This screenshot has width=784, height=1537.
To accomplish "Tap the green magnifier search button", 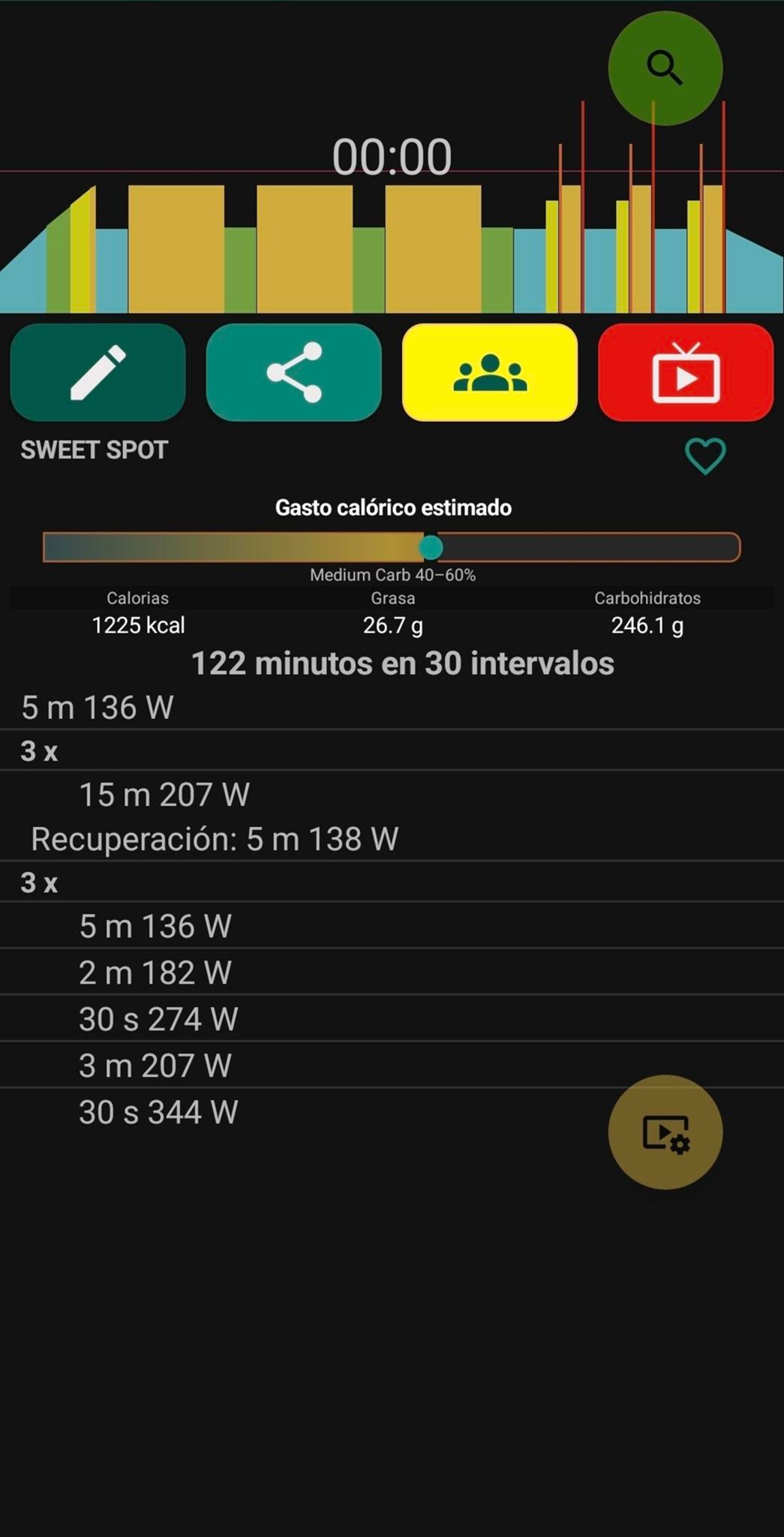I will point(665,68).
